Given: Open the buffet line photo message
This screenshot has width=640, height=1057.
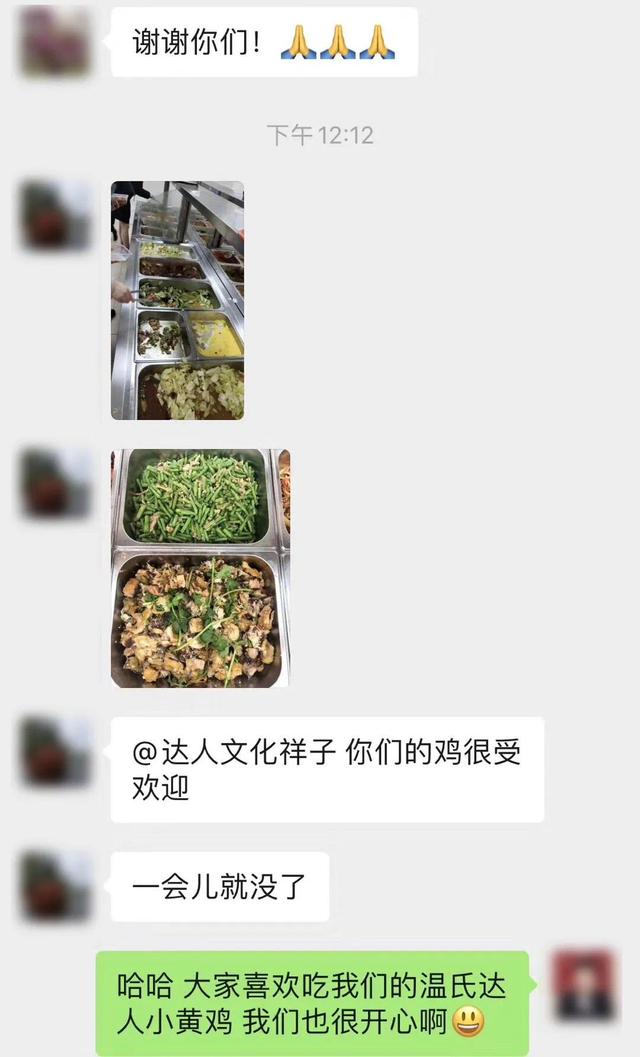Looking at the screenshot, I should (x=177, y=300).
